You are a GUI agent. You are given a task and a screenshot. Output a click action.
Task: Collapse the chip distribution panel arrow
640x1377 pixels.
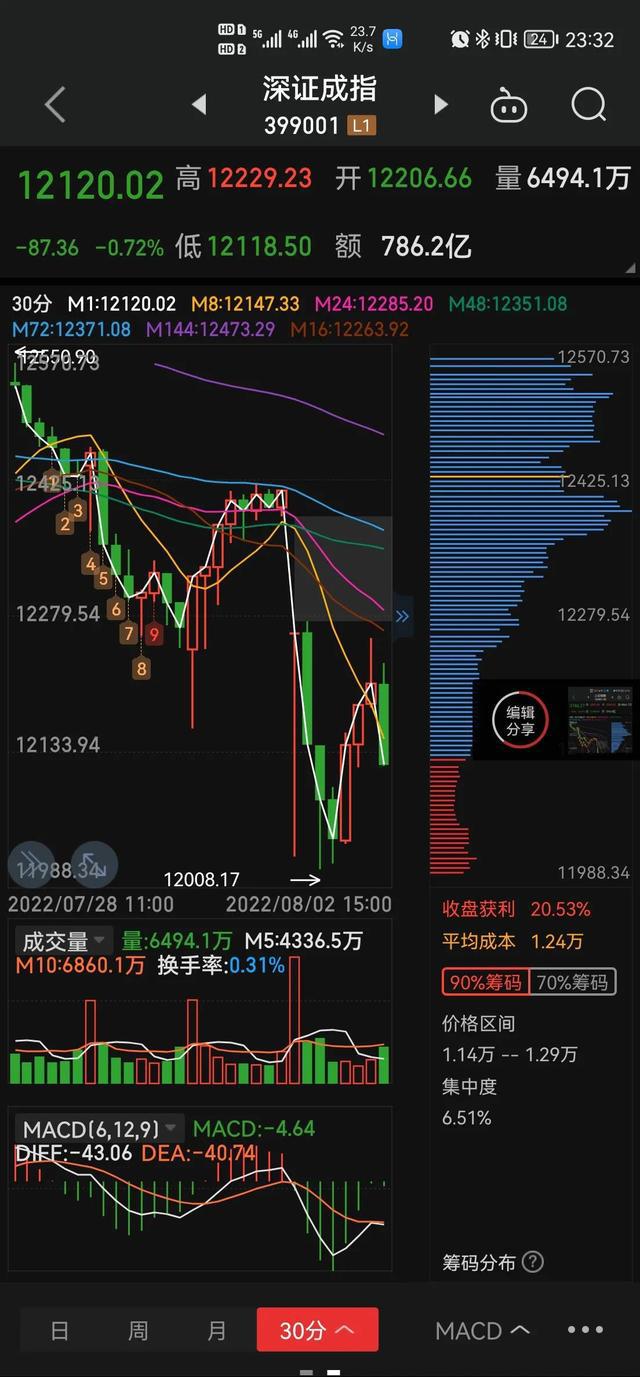402,617
